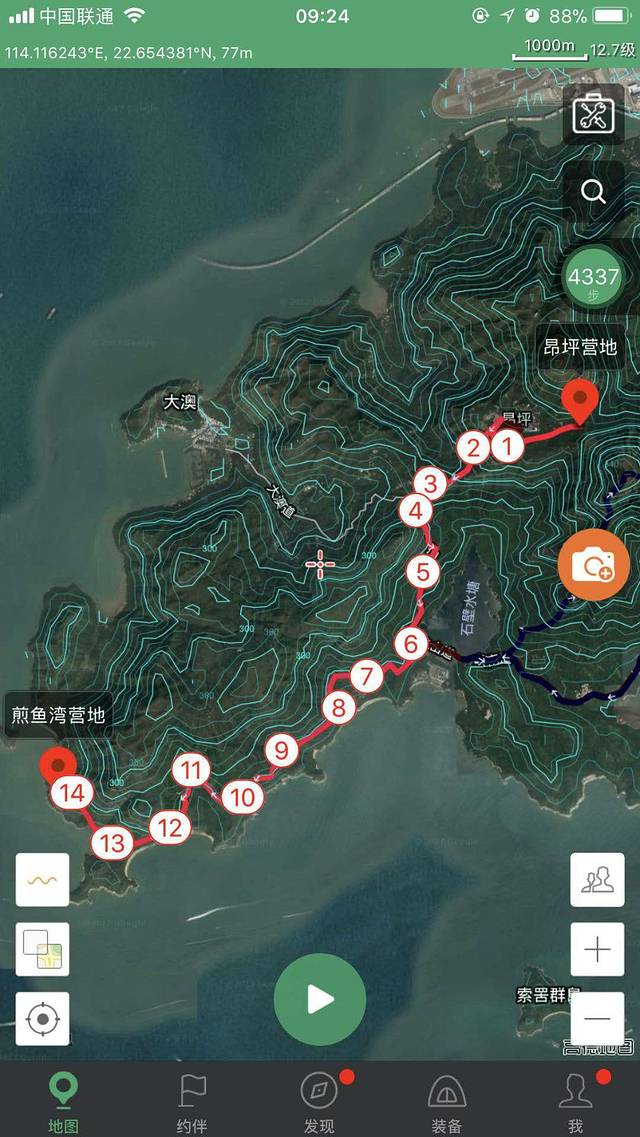The width and height of the screenshot is (640, 1137).
Task: Open the track line options button
Action: 42,880
